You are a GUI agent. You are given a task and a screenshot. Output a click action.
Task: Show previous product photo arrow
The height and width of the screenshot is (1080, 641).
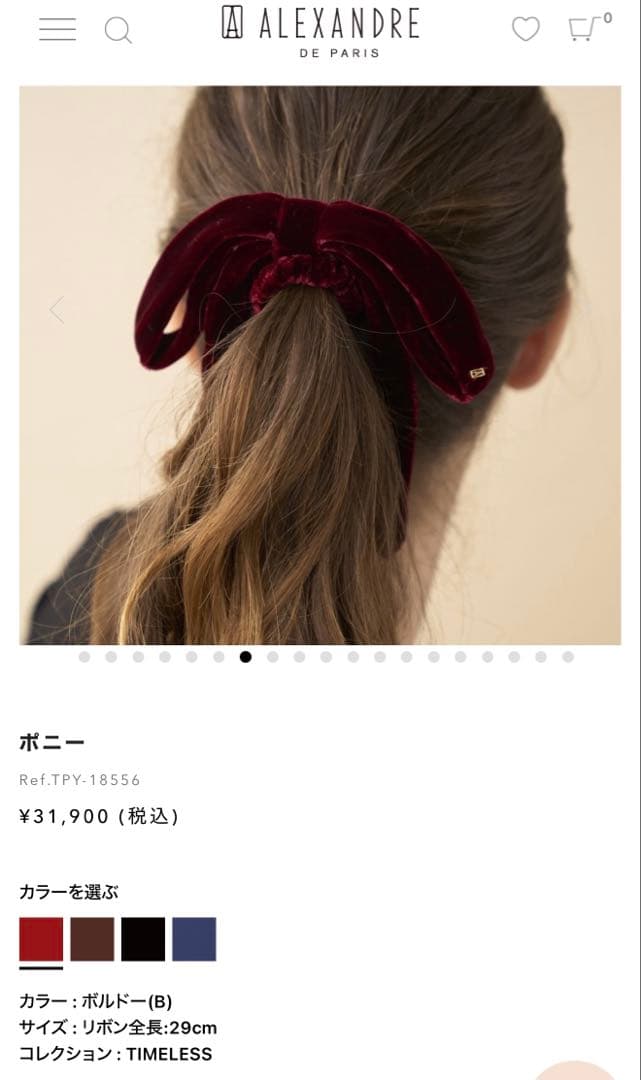pos(57,310)
